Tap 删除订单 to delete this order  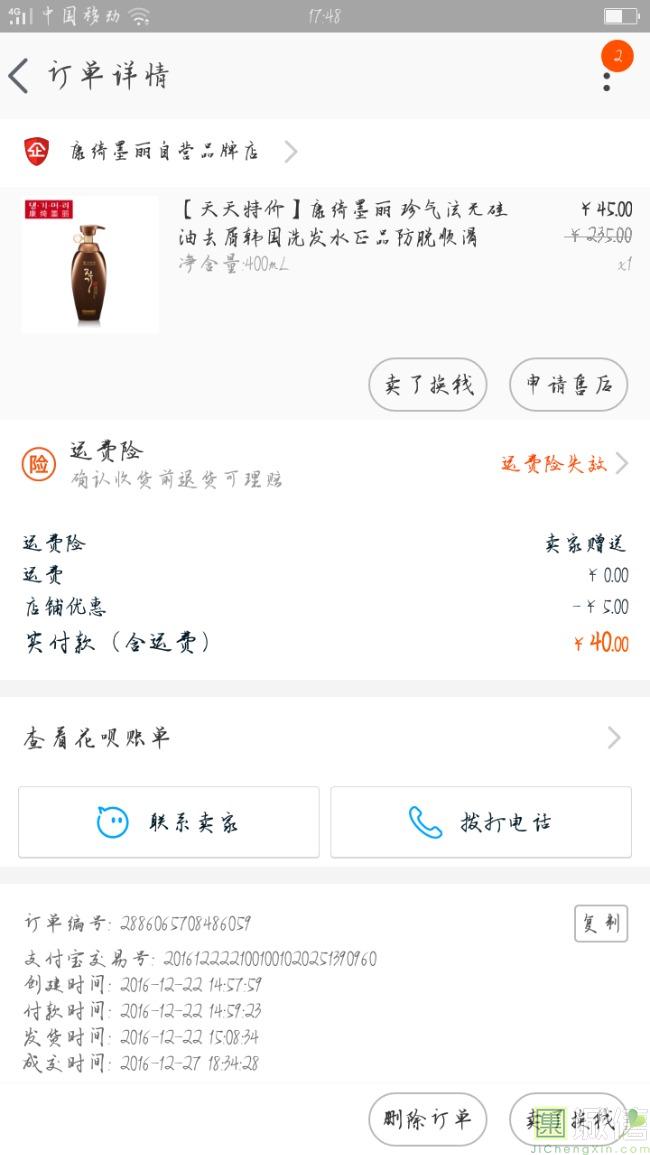click(427, 1119)
